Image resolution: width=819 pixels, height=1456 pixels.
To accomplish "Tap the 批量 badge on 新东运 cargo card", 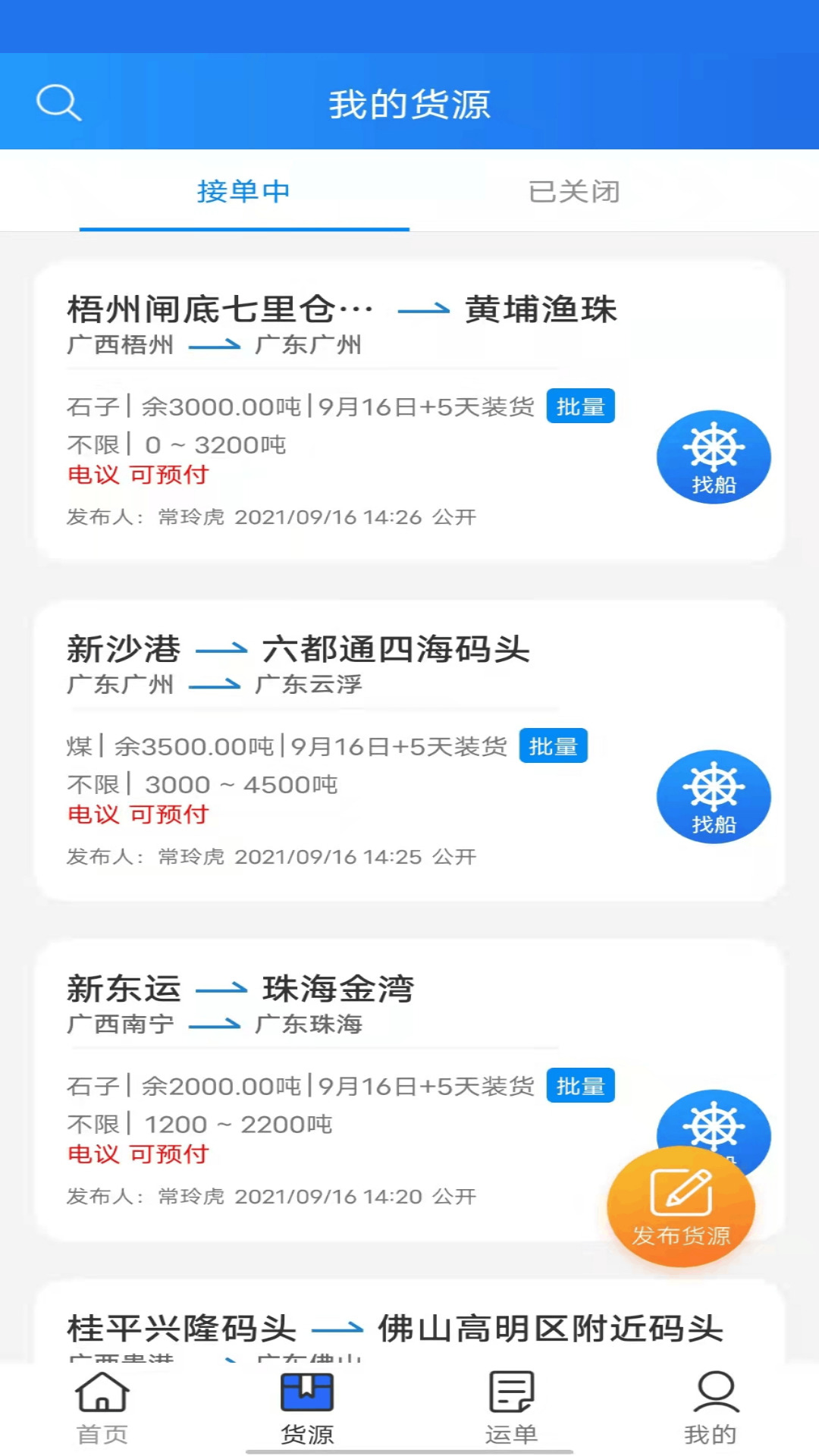I will point(580,1086).
